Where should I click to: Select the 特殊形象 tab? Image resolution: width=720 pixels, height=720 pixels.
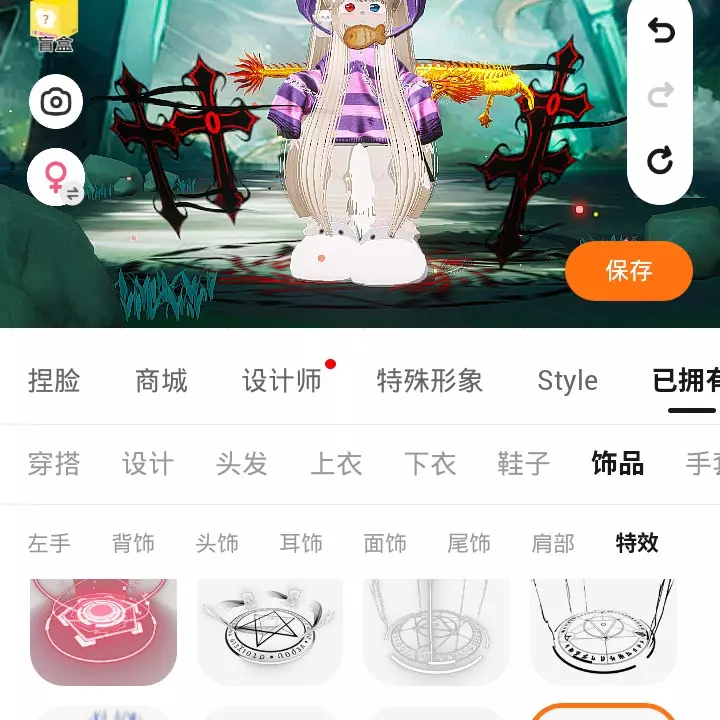(429, 381)
